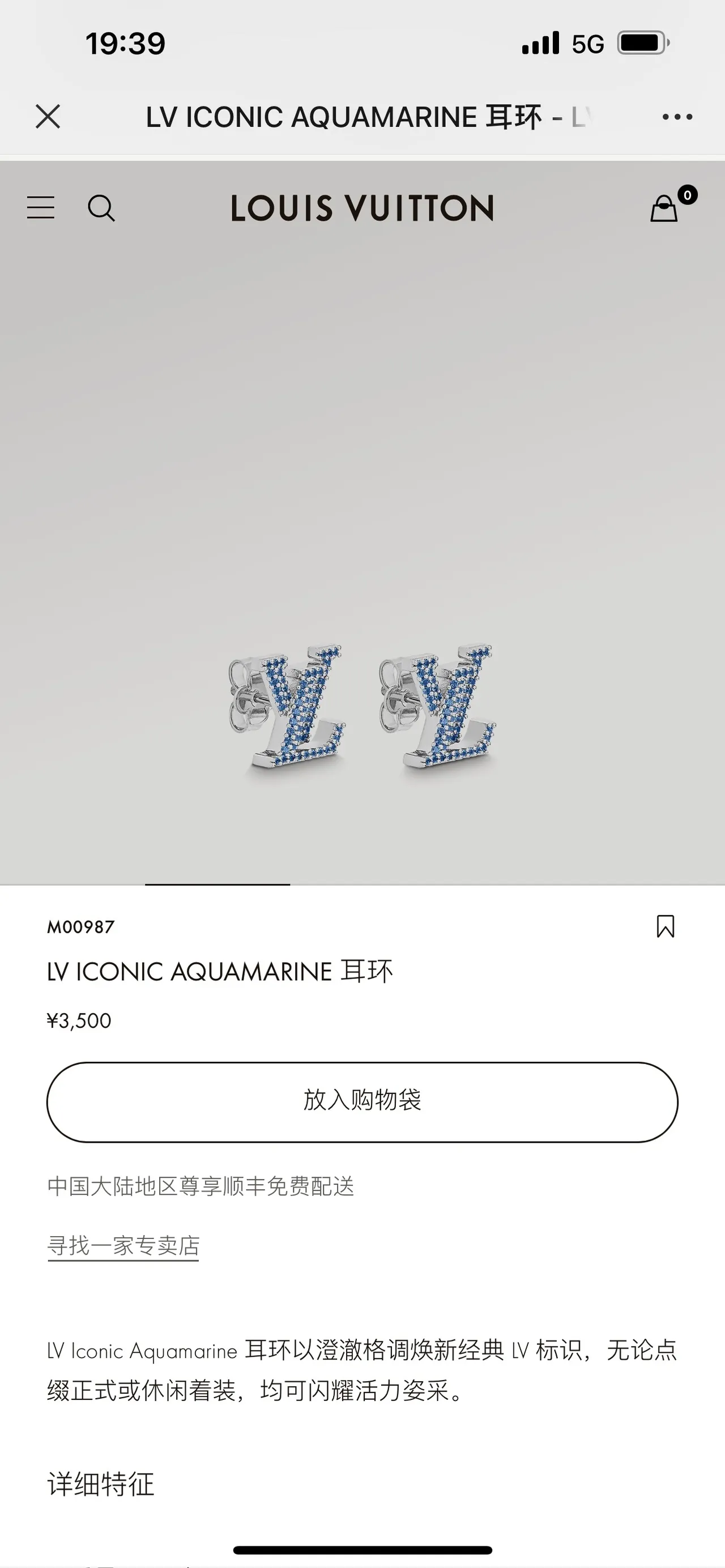Bookmark the LV Iconic Aquamarine earrings

click(x=666, y=926)
